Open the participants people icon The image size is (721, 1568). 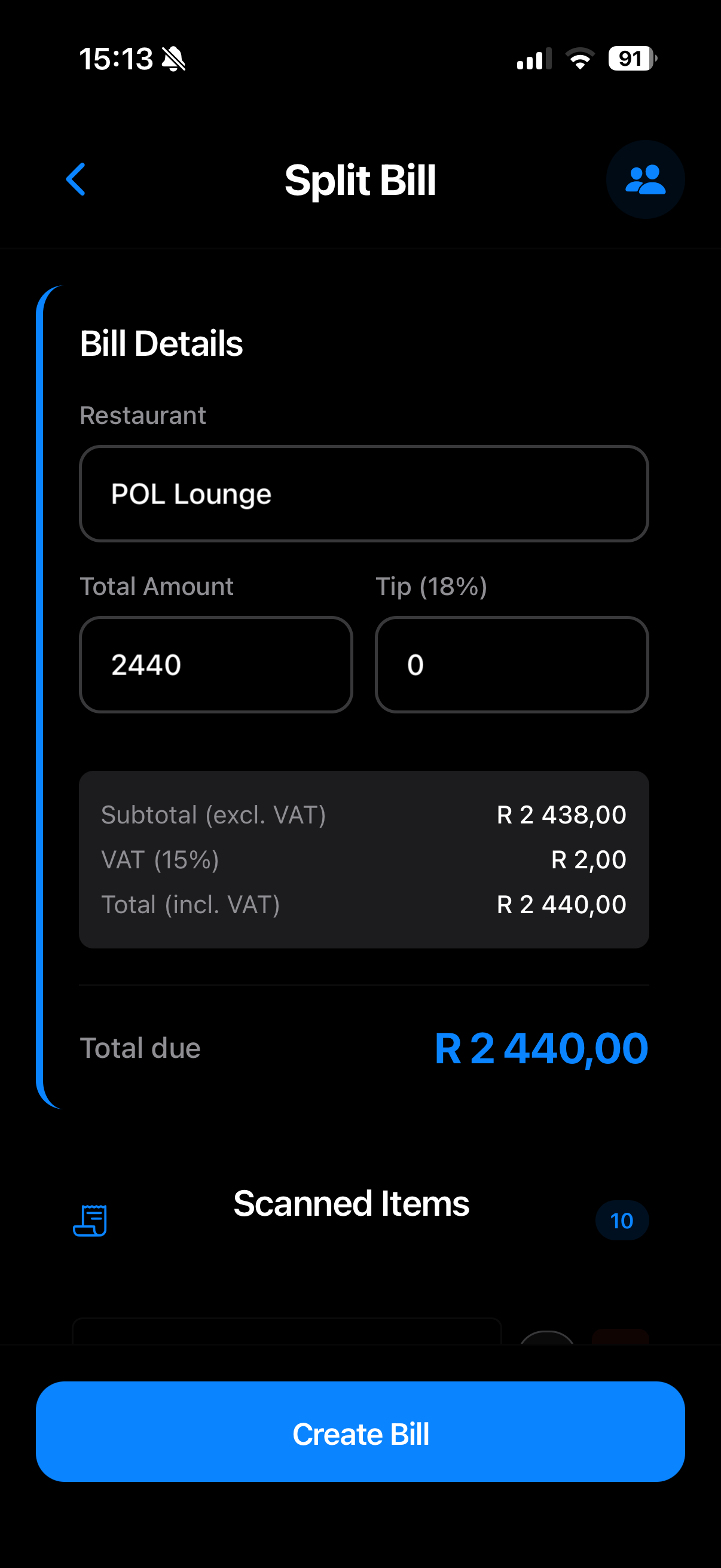pyautogui.click(x=645, y=178)
